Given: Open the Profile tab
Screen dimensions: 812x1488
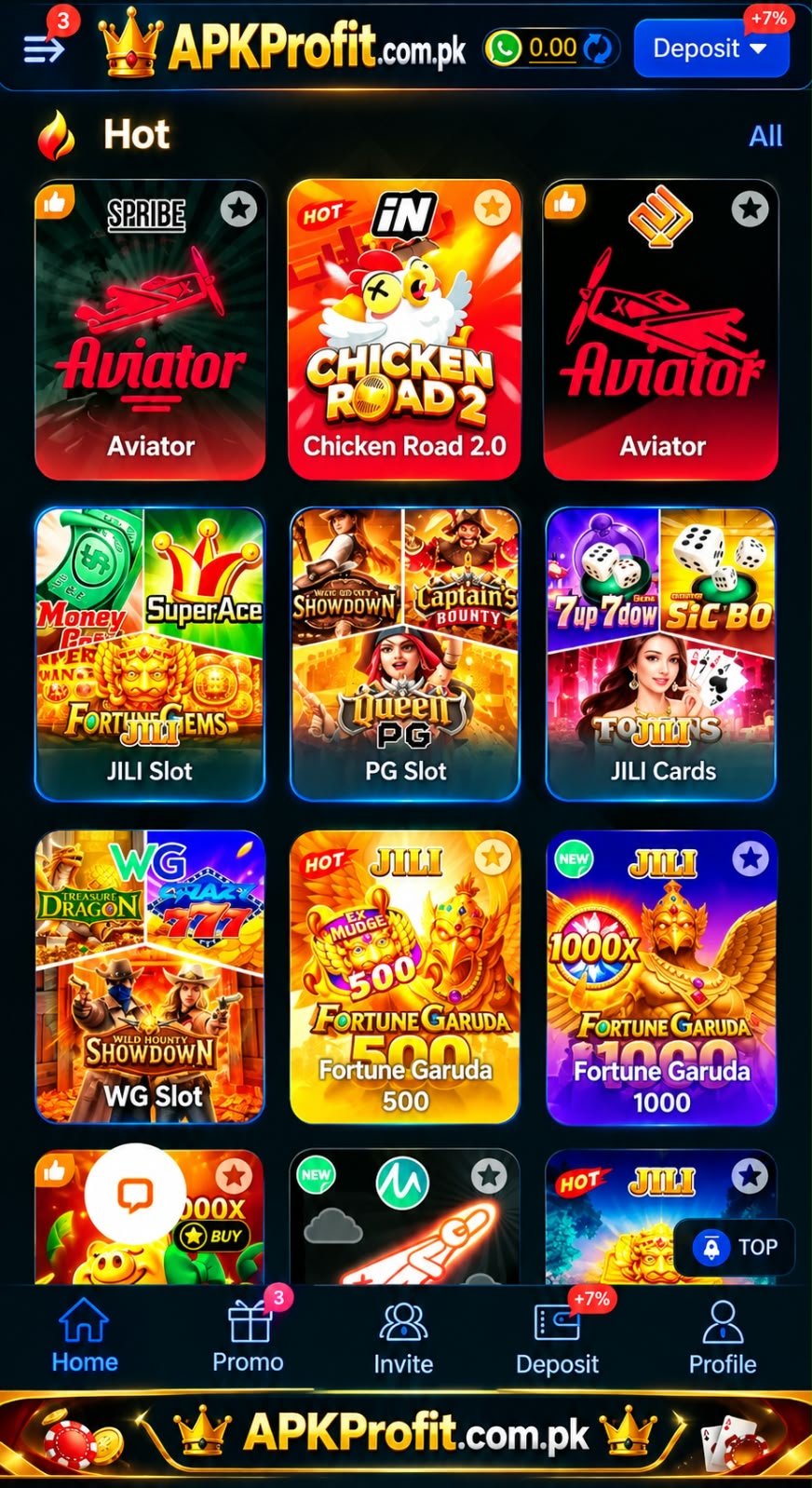Looking at the screenshot, I should (x=723, y=1338).
